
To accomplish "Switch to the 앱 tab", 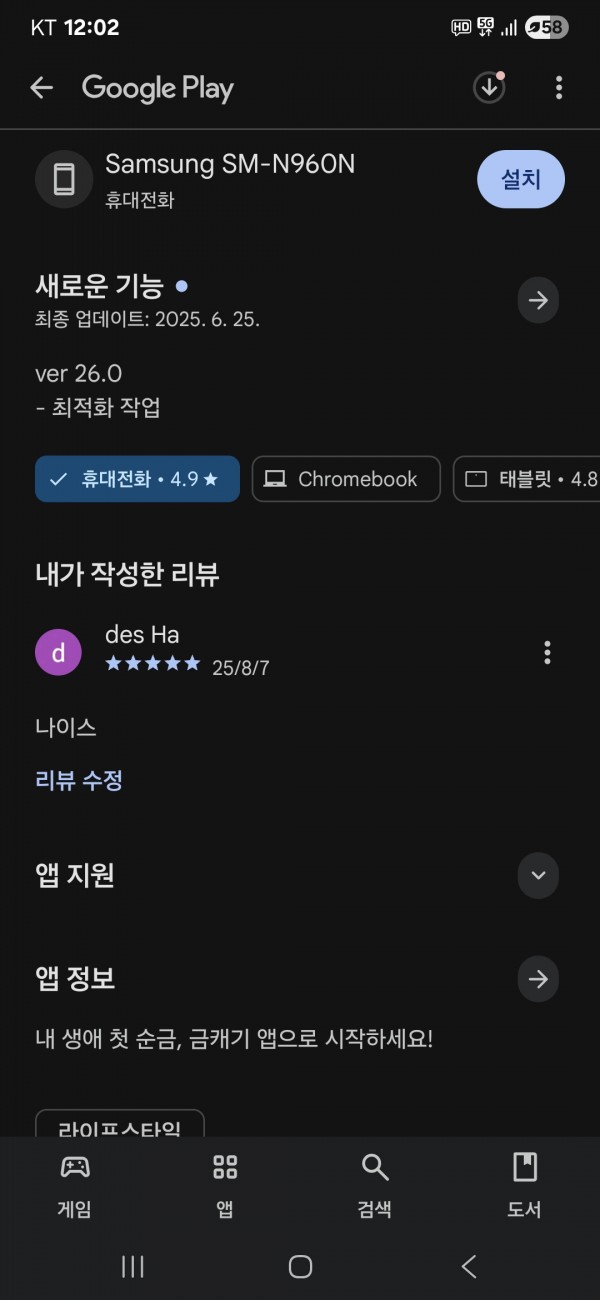I will (x=225, y=1185).
